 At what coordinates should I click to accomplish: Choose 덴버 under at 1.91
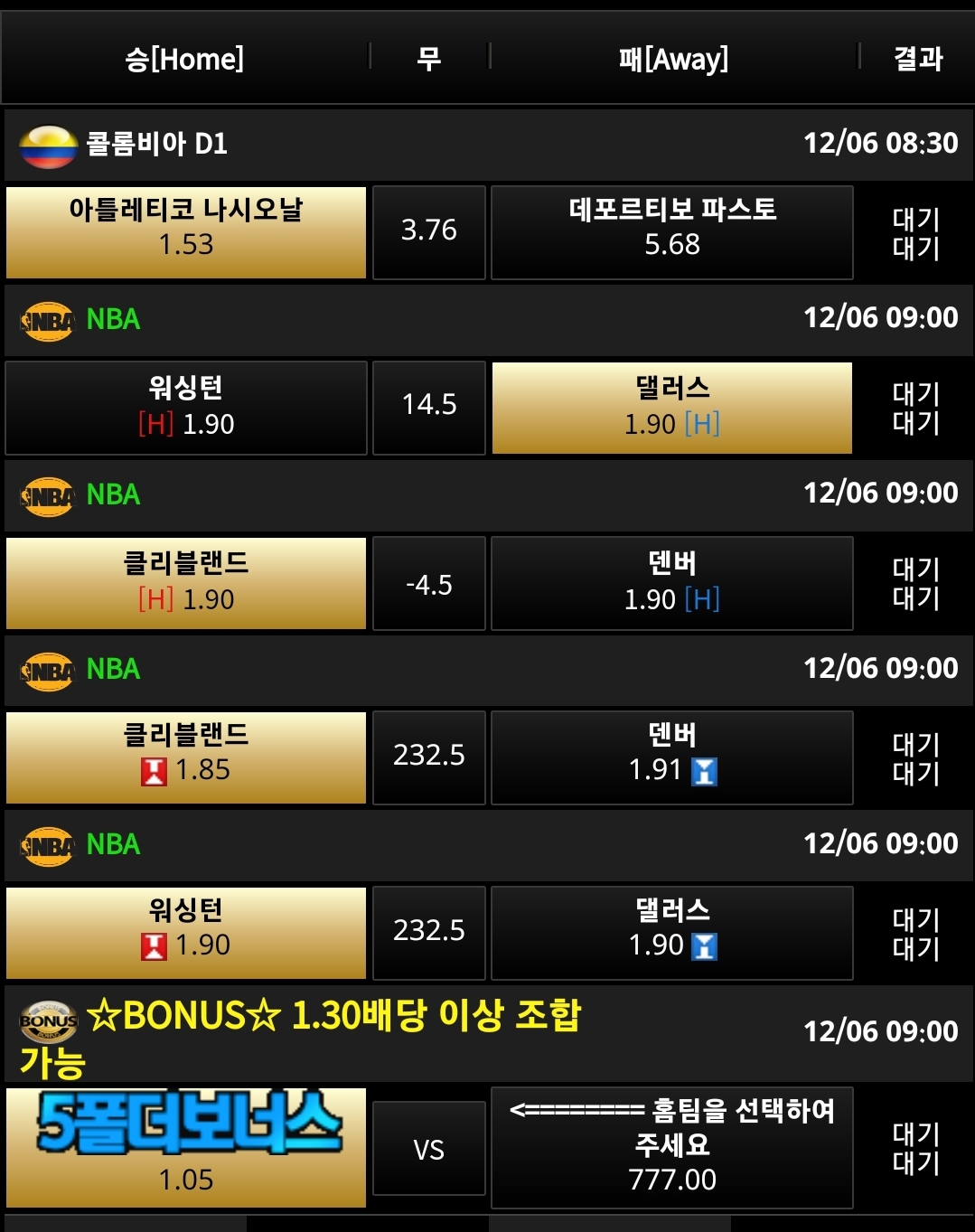[671, 757]
